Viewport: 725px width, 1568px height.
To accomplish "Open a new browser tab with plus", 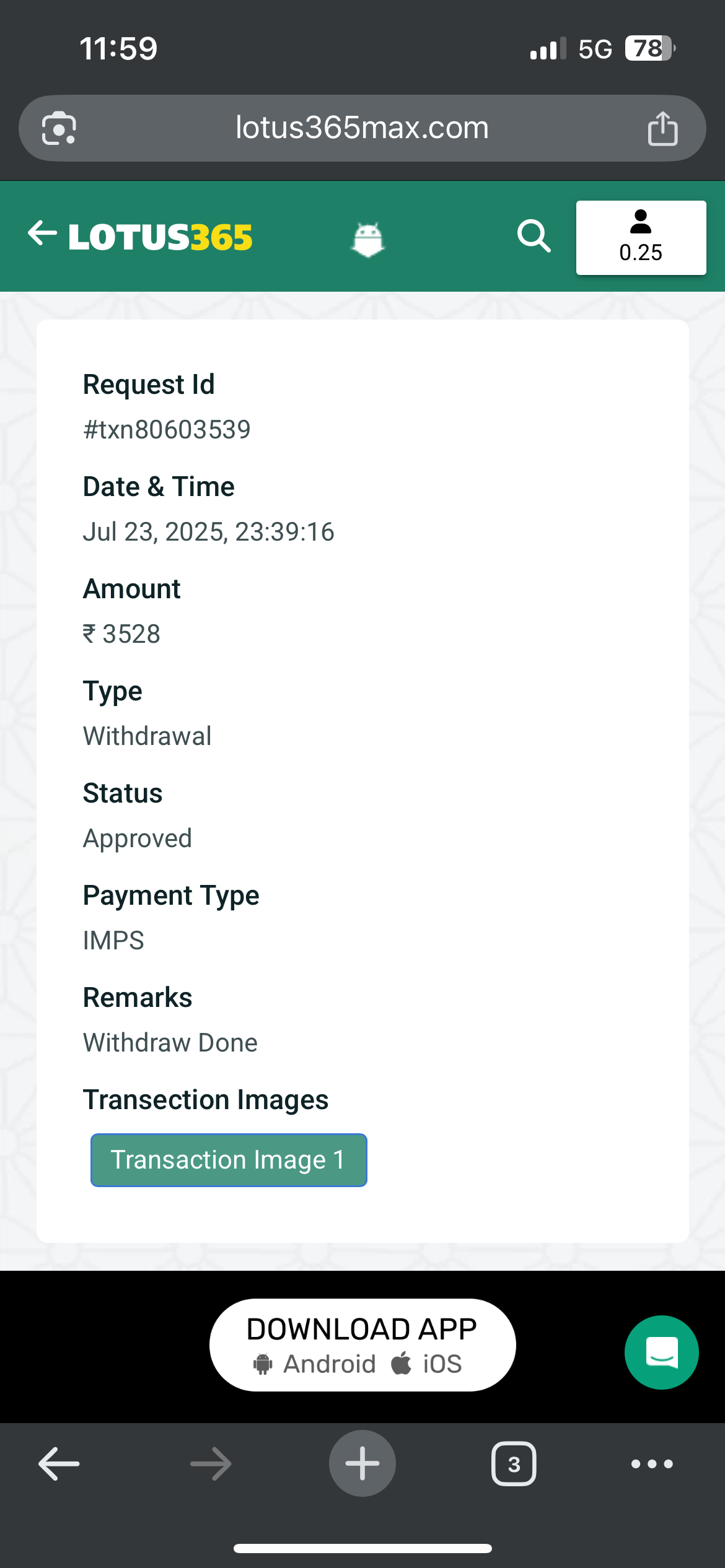I will pos(362,1464).
